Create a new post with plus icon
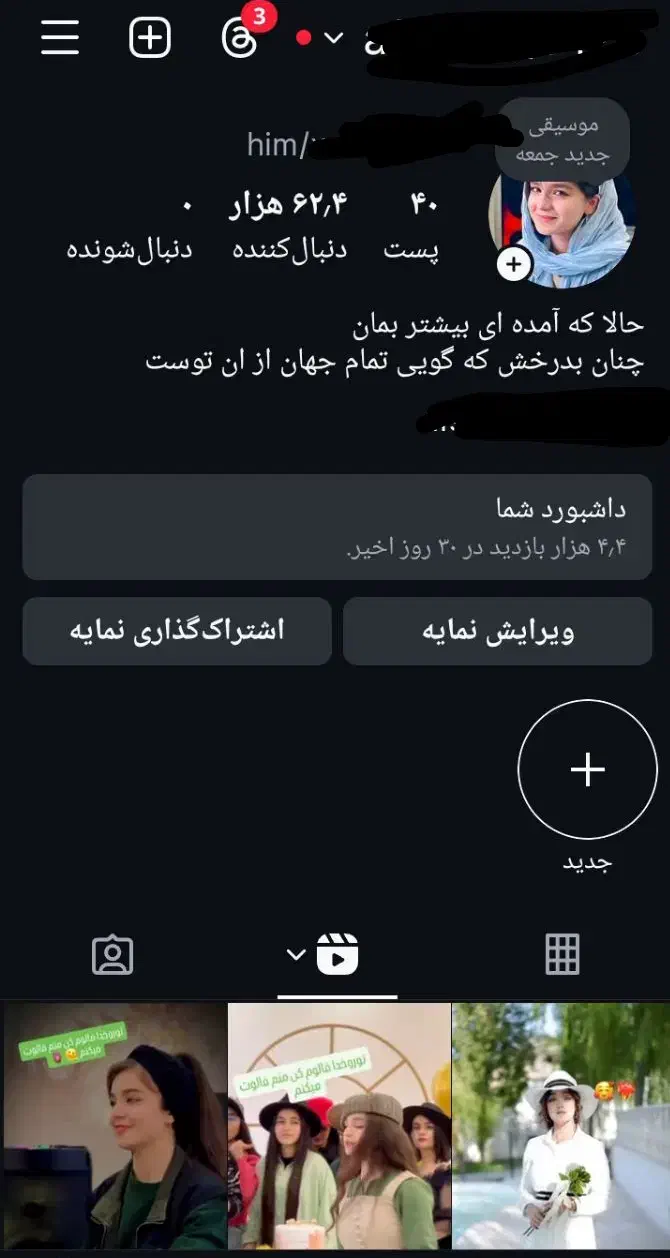 tap(150, 38)
